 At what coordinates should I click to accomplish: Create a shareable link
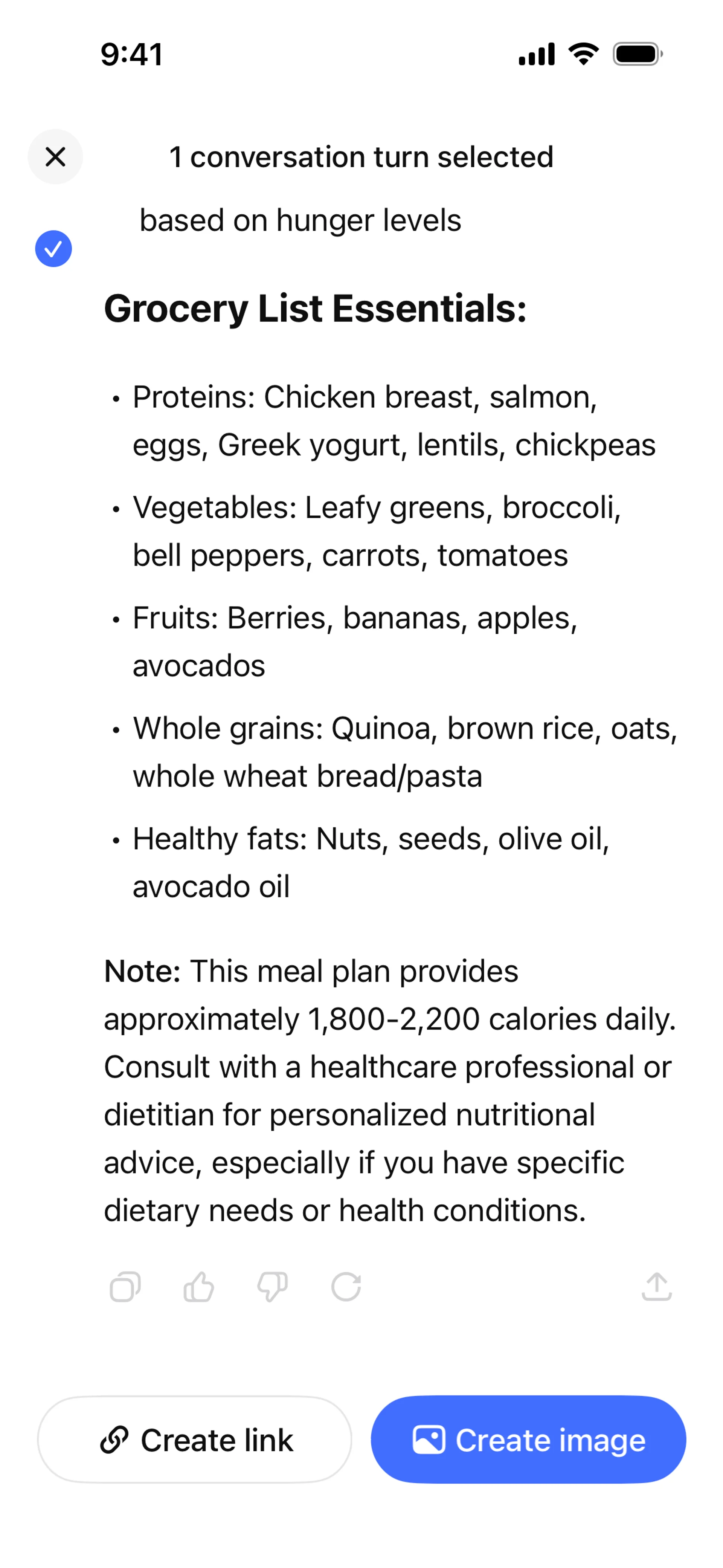coord(195,1440)
